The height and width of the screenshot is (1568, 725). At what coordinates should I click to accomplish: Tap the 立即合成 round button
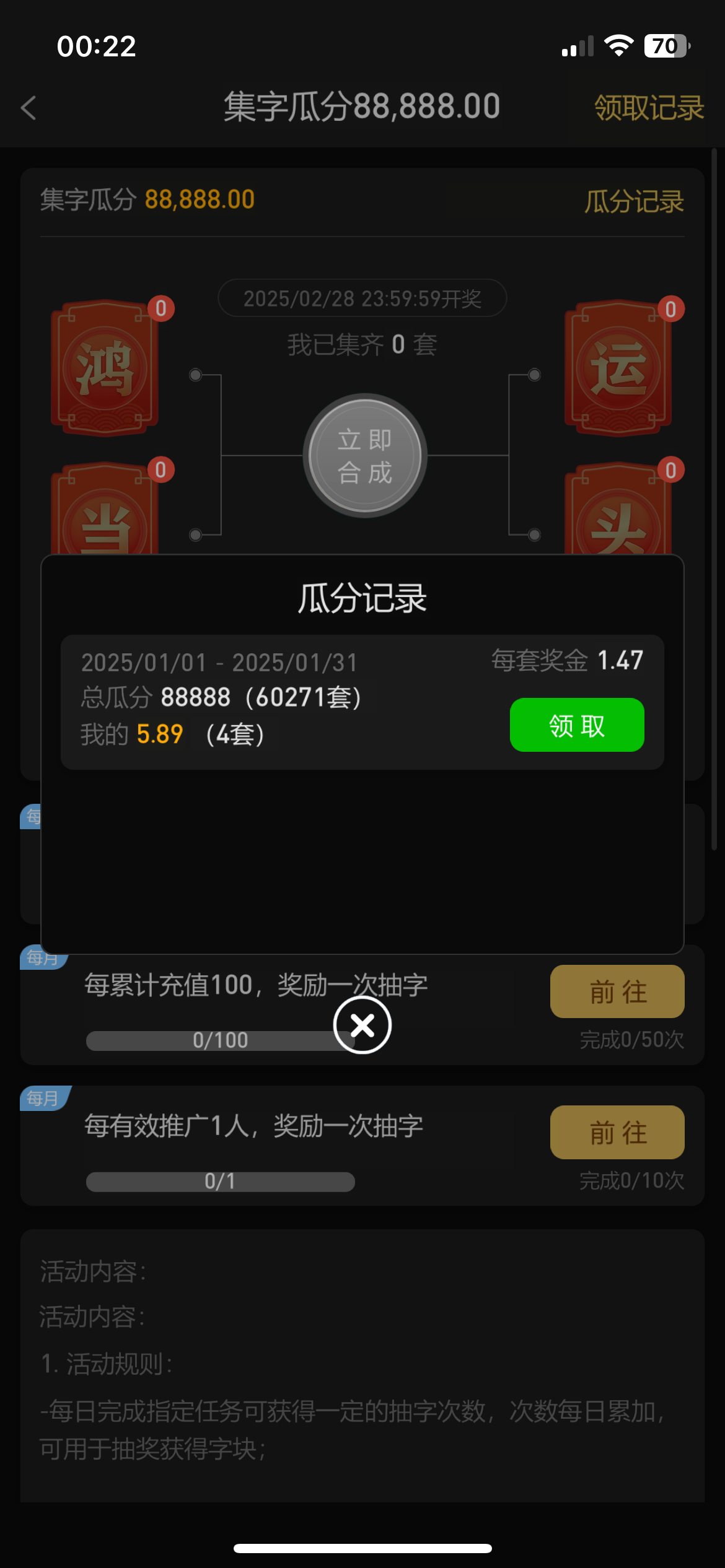(x=364, y=456)
